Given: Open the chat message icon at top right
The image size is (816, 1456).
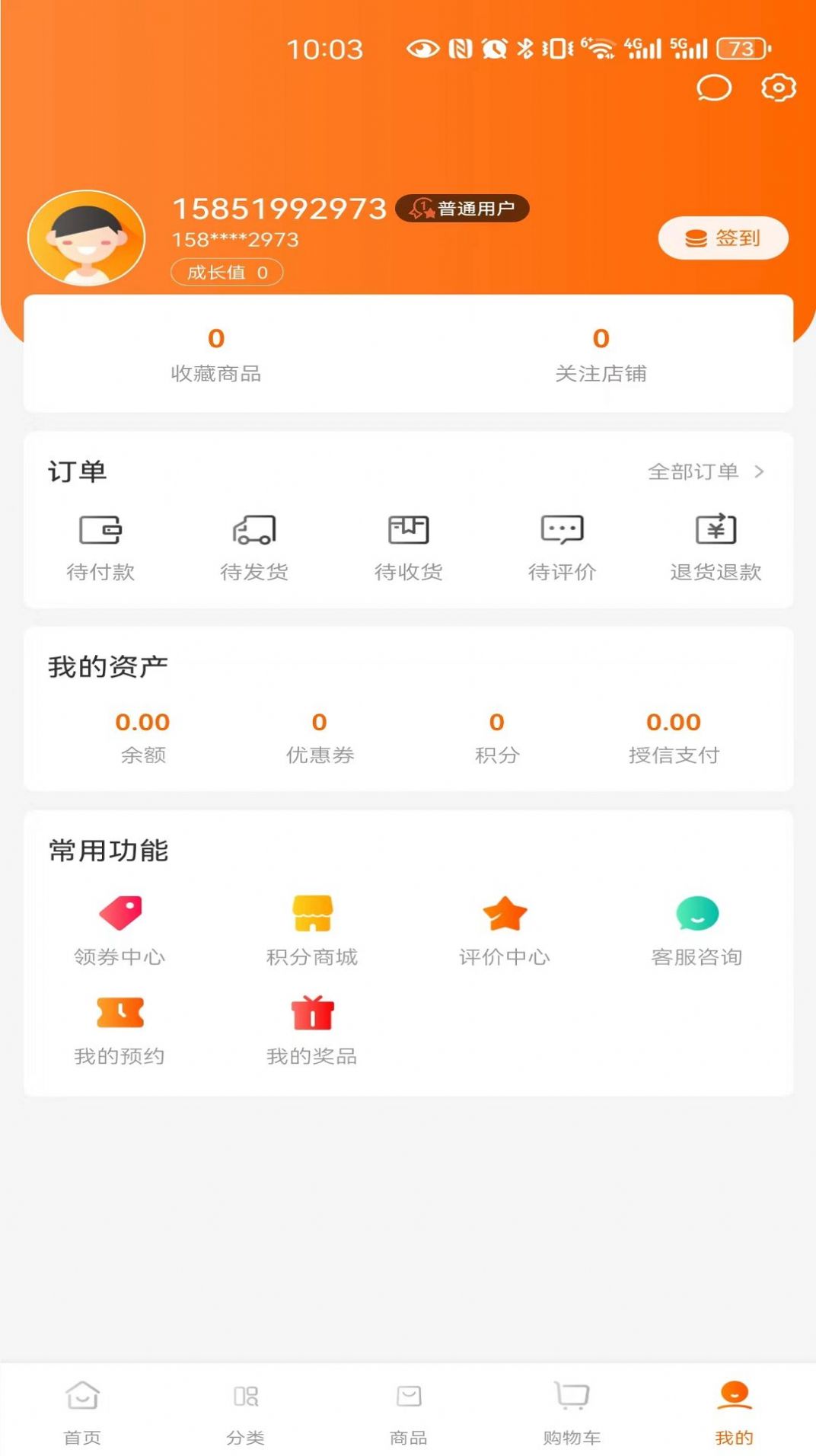Looking at the screenshot, I should pos(712,89).
